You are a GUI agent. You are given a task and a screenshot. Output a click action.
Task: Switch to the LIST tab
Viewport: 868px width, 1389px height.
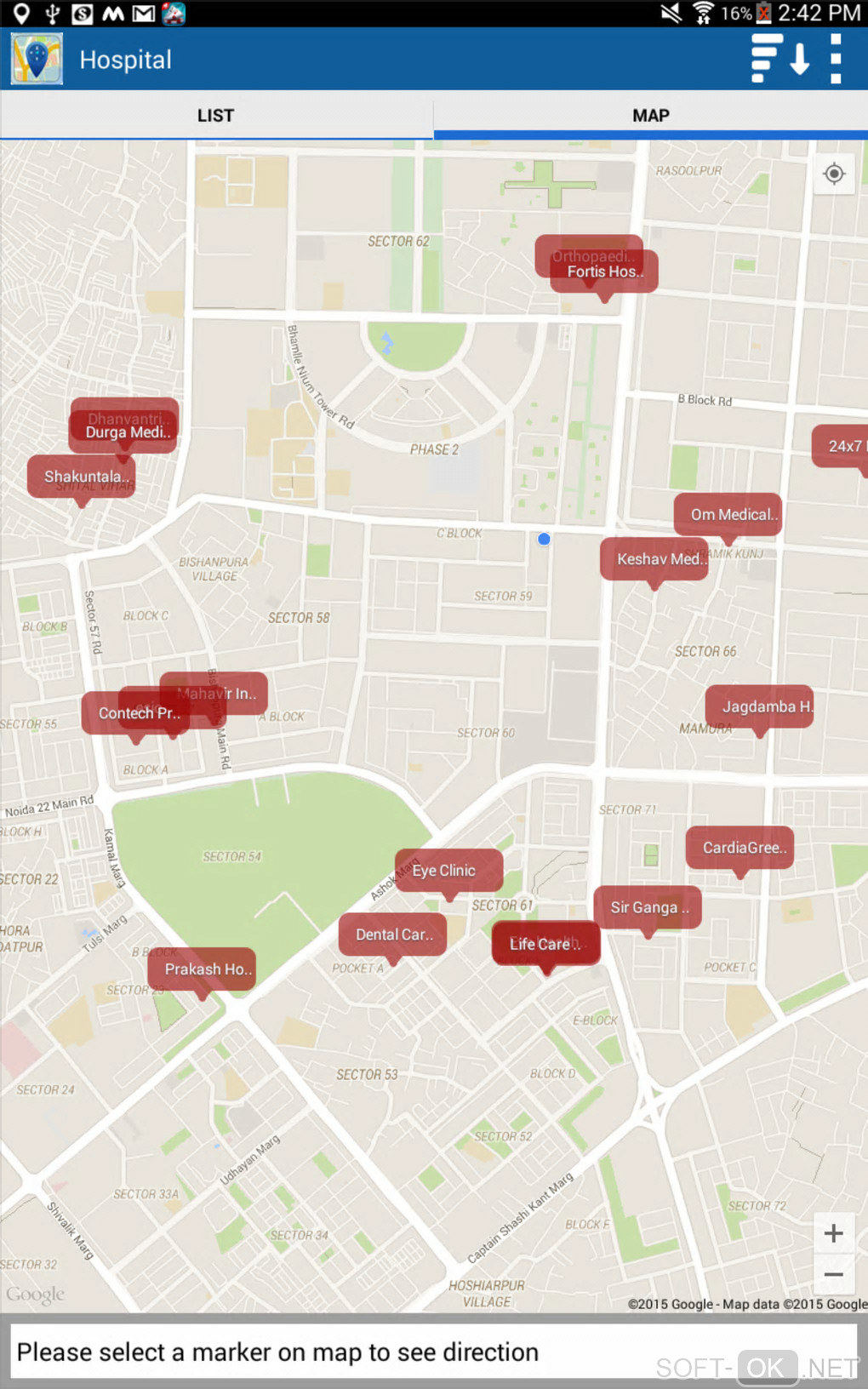(216, 116)
